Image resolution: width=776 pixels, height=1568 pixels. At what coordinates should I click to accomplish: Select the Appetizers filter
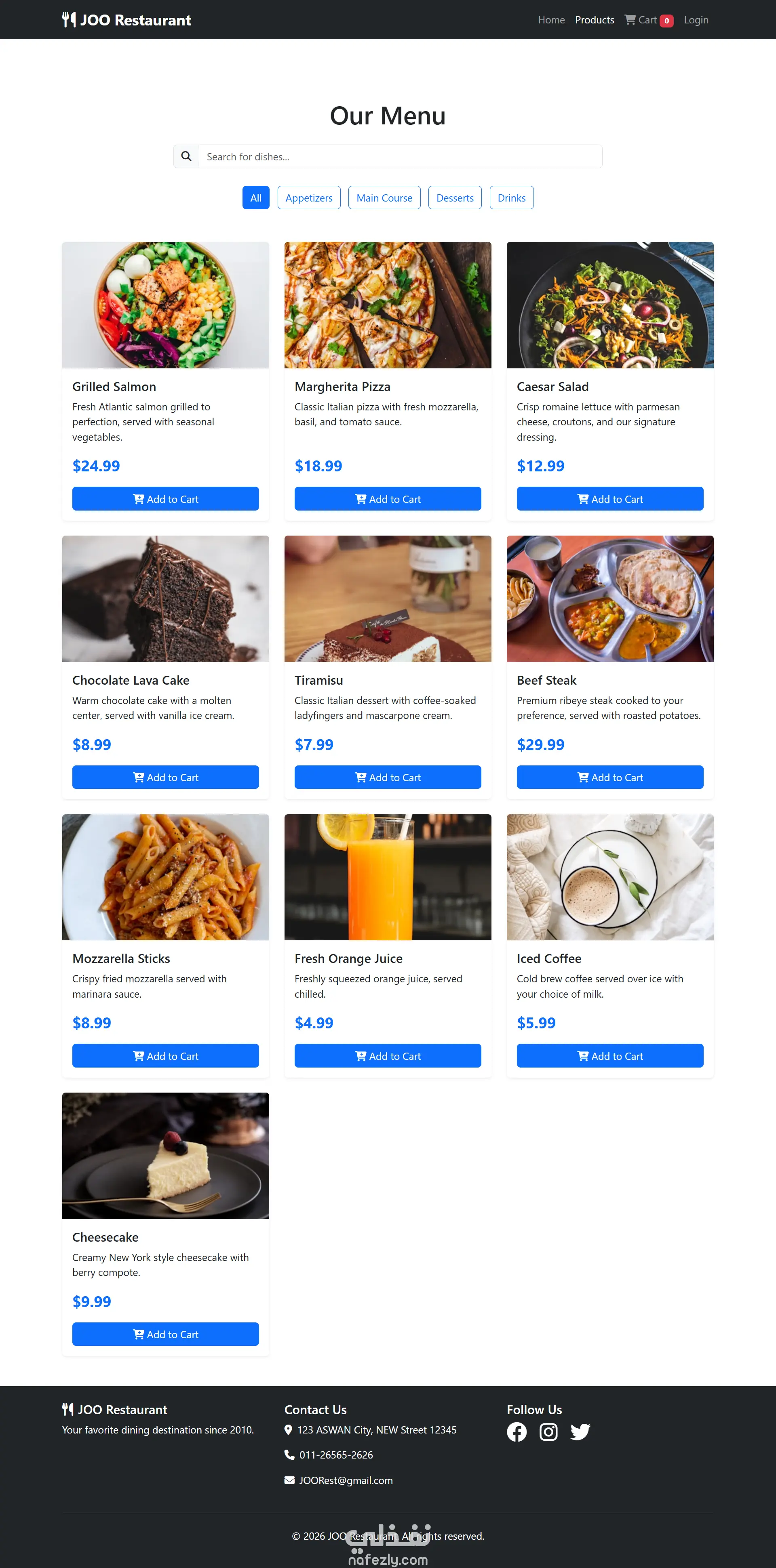coord(309,198)
